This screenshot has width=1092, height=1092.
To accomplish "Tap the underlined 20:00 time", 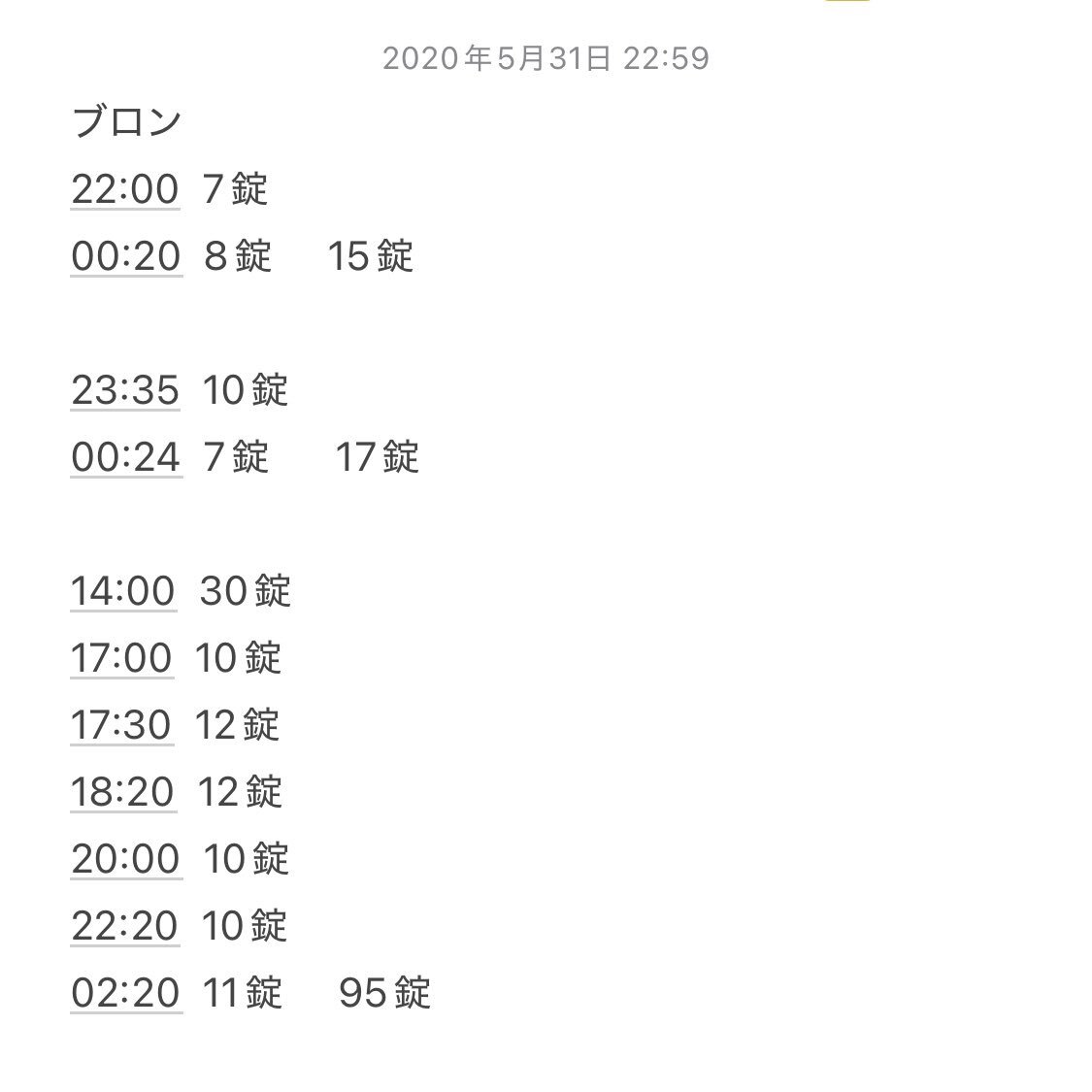I will coord(125,859).
